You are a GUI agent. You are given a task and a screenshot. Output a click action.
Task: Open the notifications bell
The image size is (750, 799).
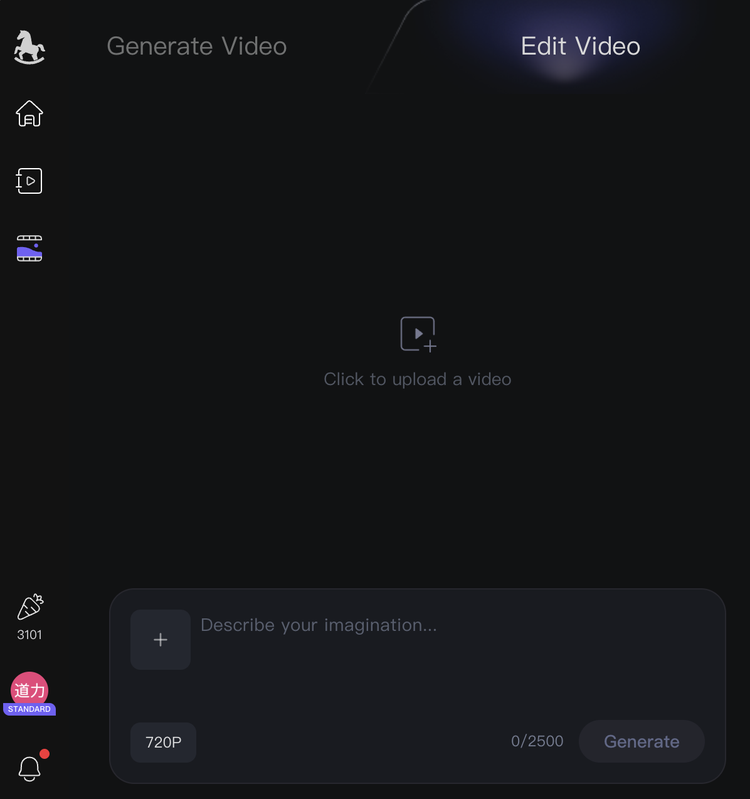coord(30,768)
